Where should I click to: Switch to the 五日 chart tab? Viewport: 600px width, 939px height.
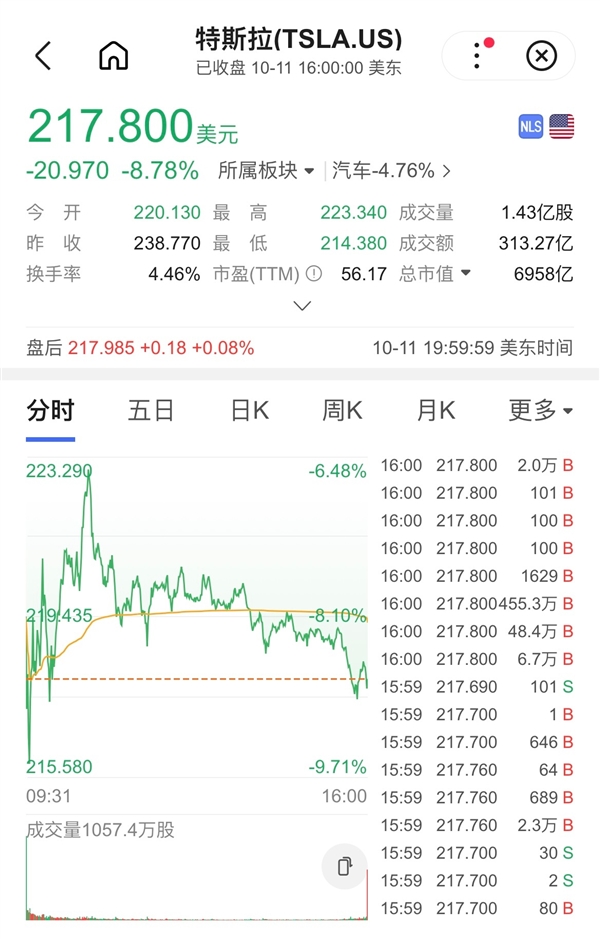pyautogui.click(x=151, y=410)
